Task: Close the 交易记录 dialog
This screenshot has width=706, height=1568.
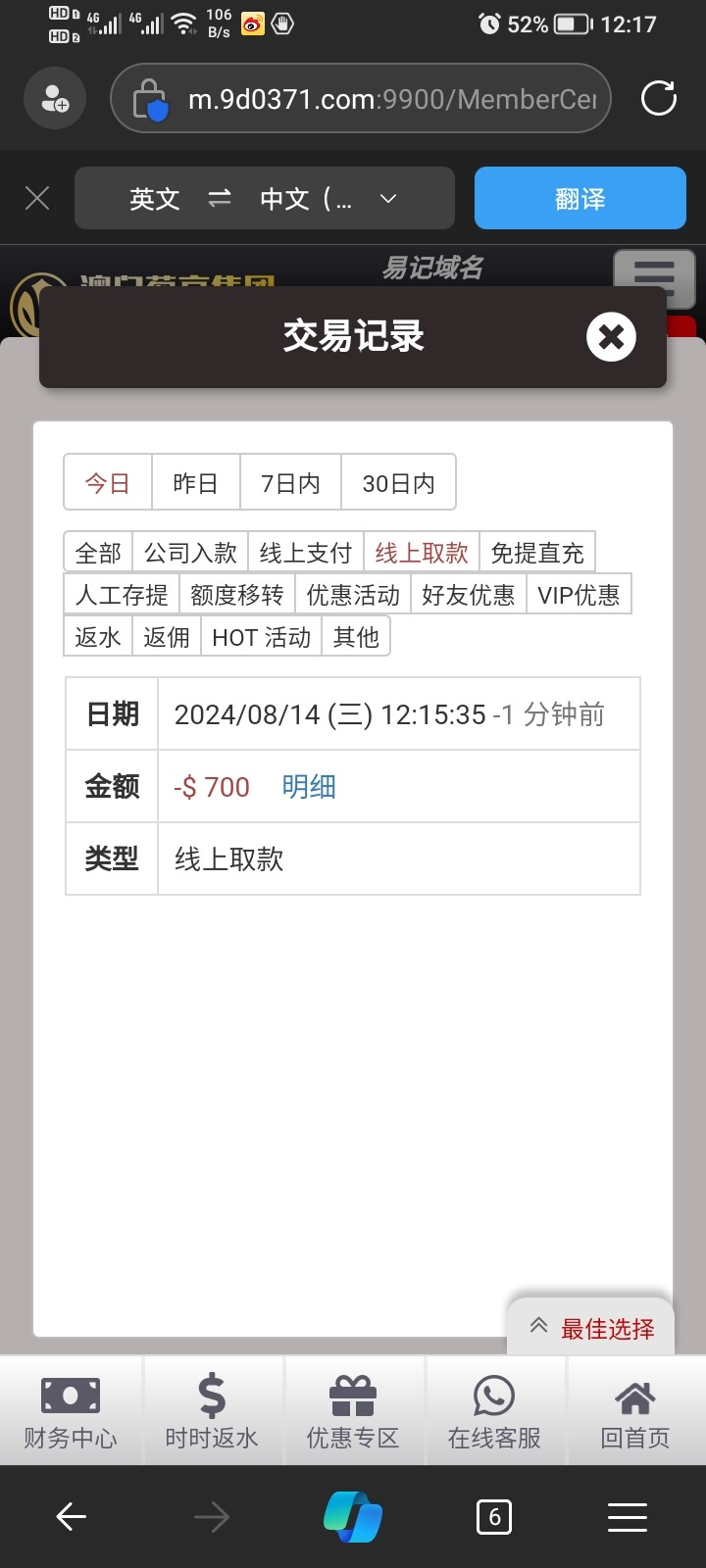Action: point(611,337)
